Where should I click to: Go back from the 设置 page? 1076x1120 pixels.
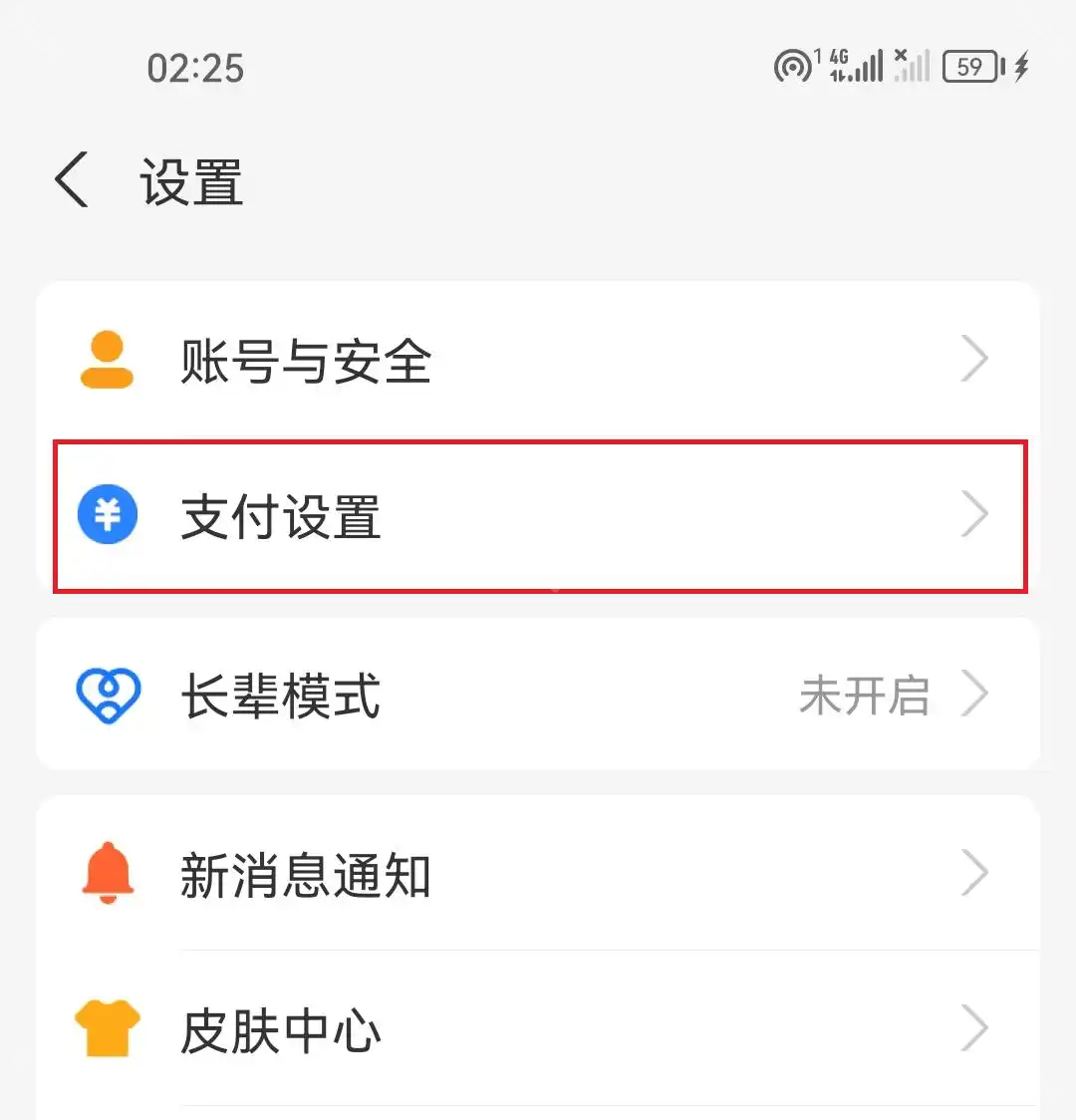click(72, 181)
